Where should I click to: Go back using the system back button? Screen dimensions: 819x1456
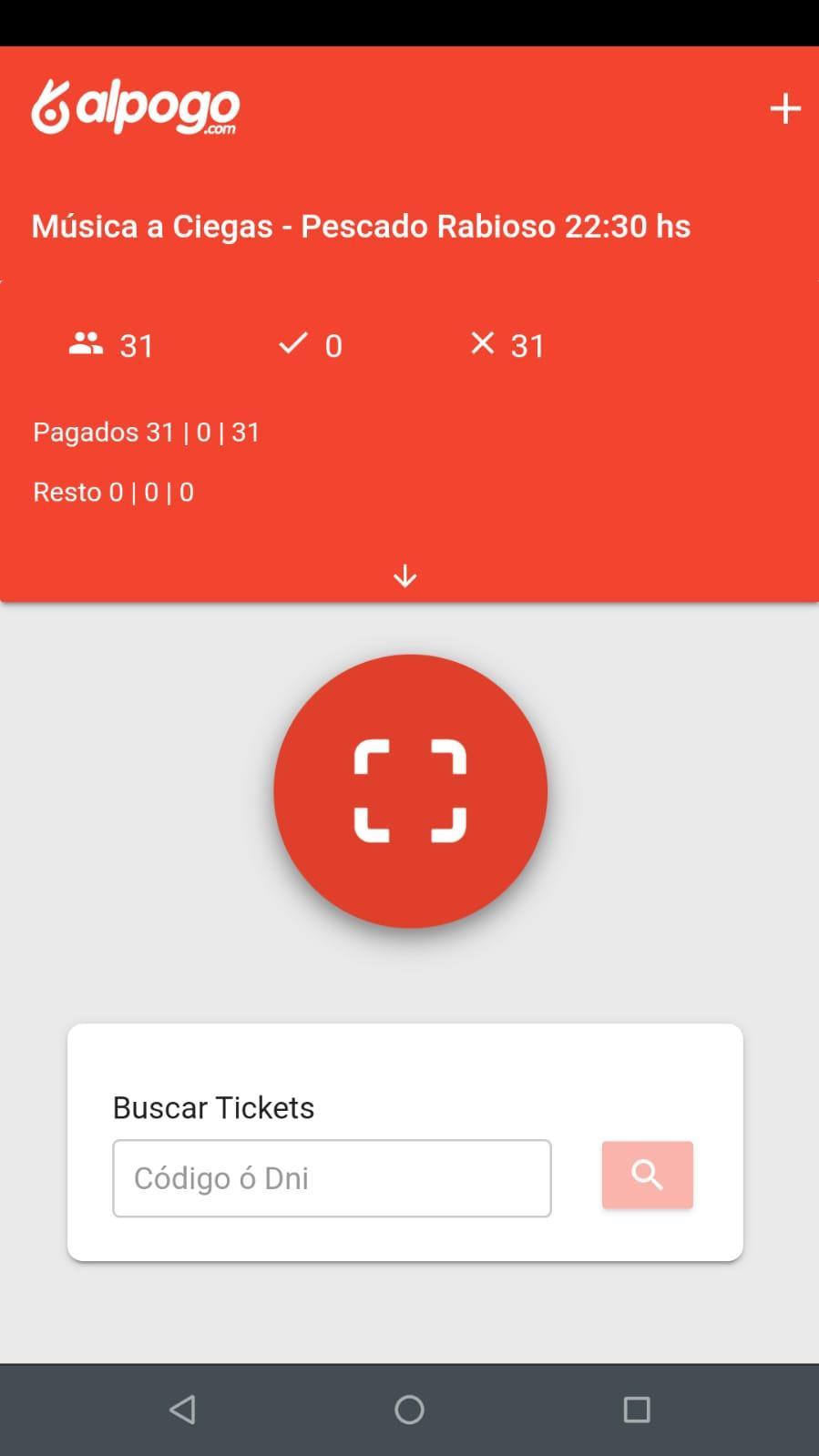[182, 1410]
